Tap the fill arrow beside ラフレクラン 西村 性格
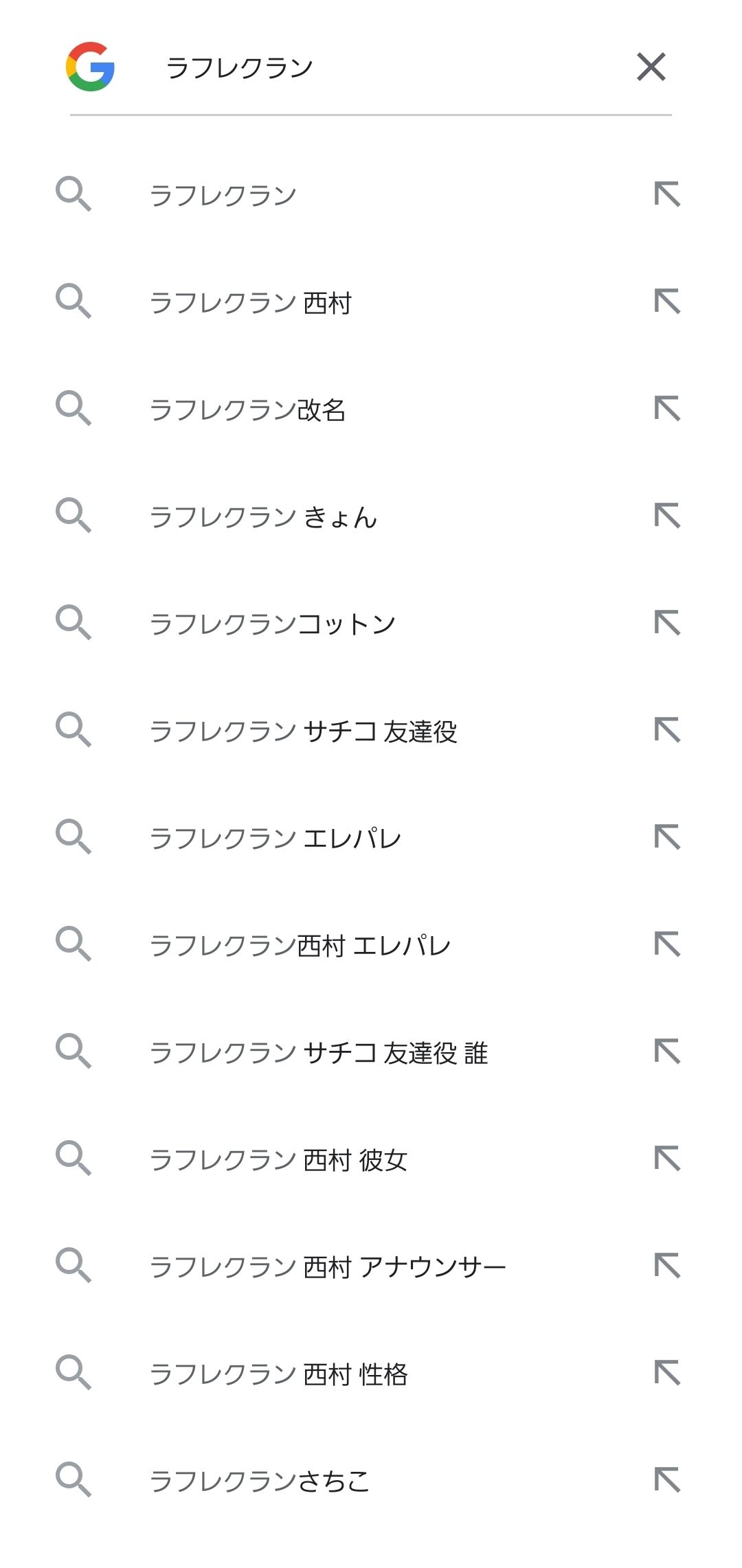This screenshot has height=1568, width=742. click(x=667, y=1373)
